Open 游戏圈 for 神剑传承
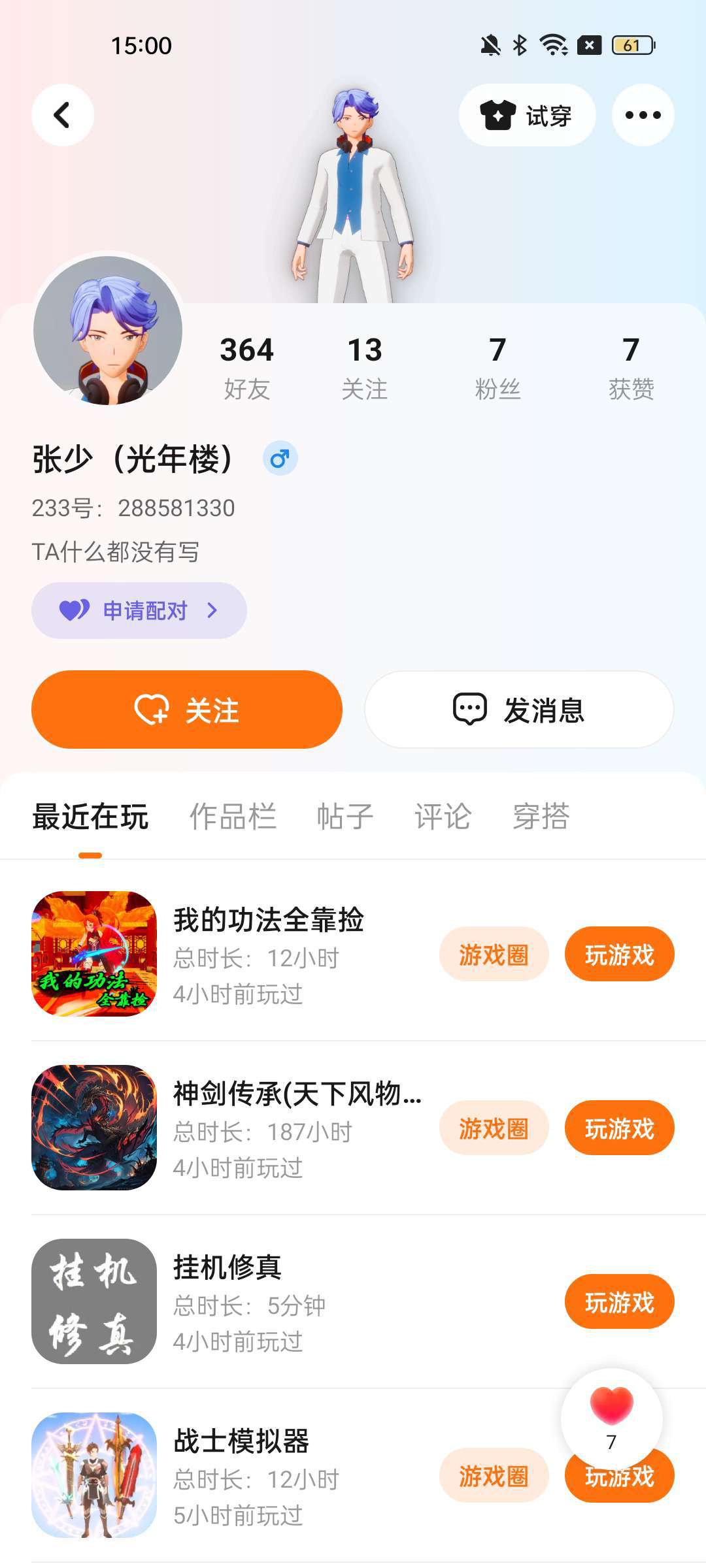 (x=494, y=1128)
